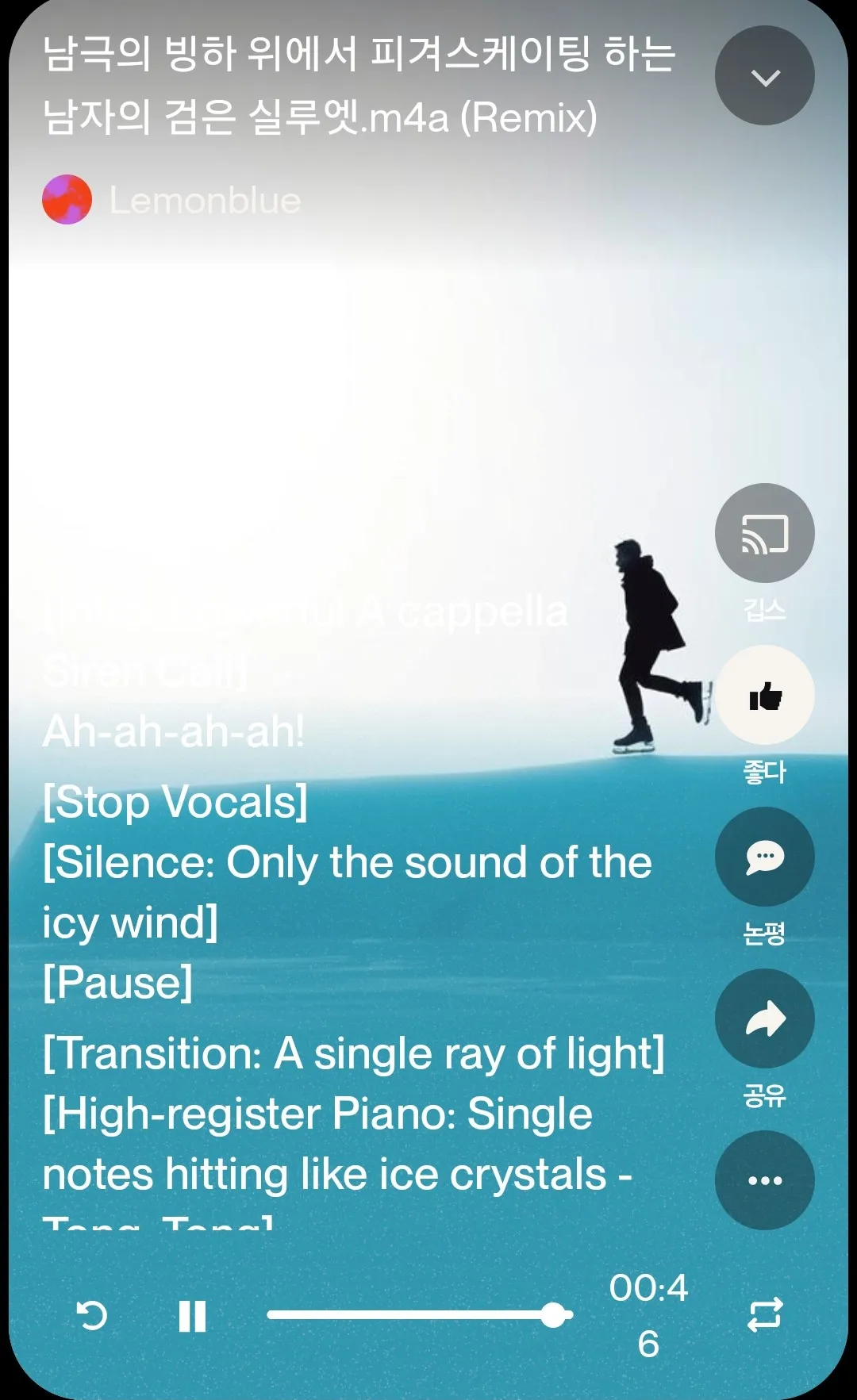Collapse the player with the down chevron
Image resolution: width=857 pixels, height=1400 pixels.
click(764, 76)
